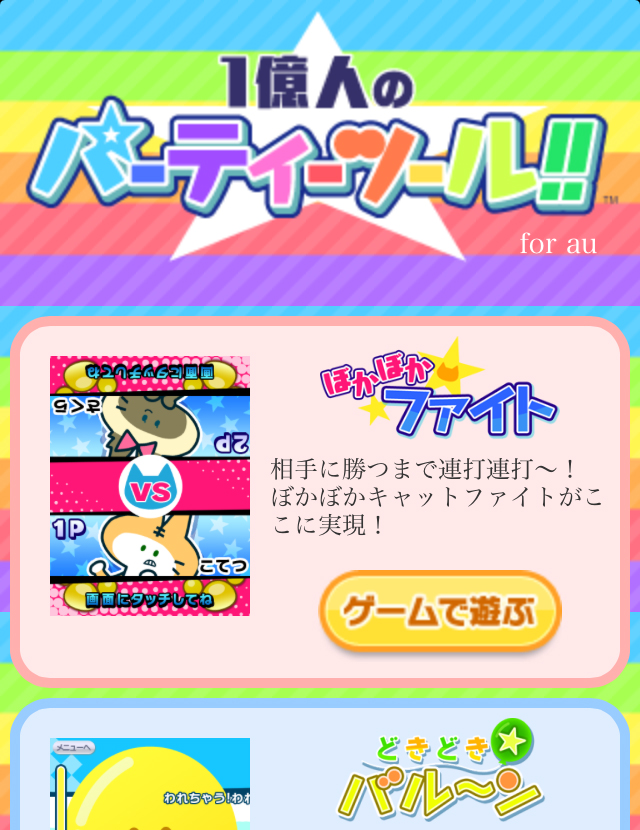Open the ぽかぽかファイト game screenshot
This screenshot has height=830, width=640.
[150, 486]
